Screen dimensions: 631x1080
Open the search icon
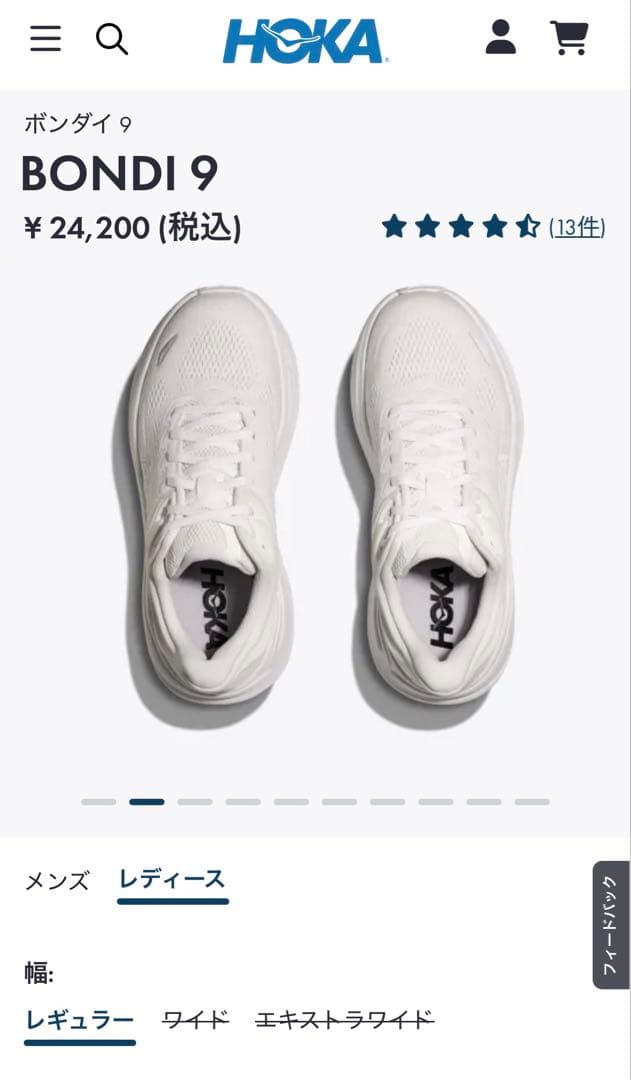[112, 39]
